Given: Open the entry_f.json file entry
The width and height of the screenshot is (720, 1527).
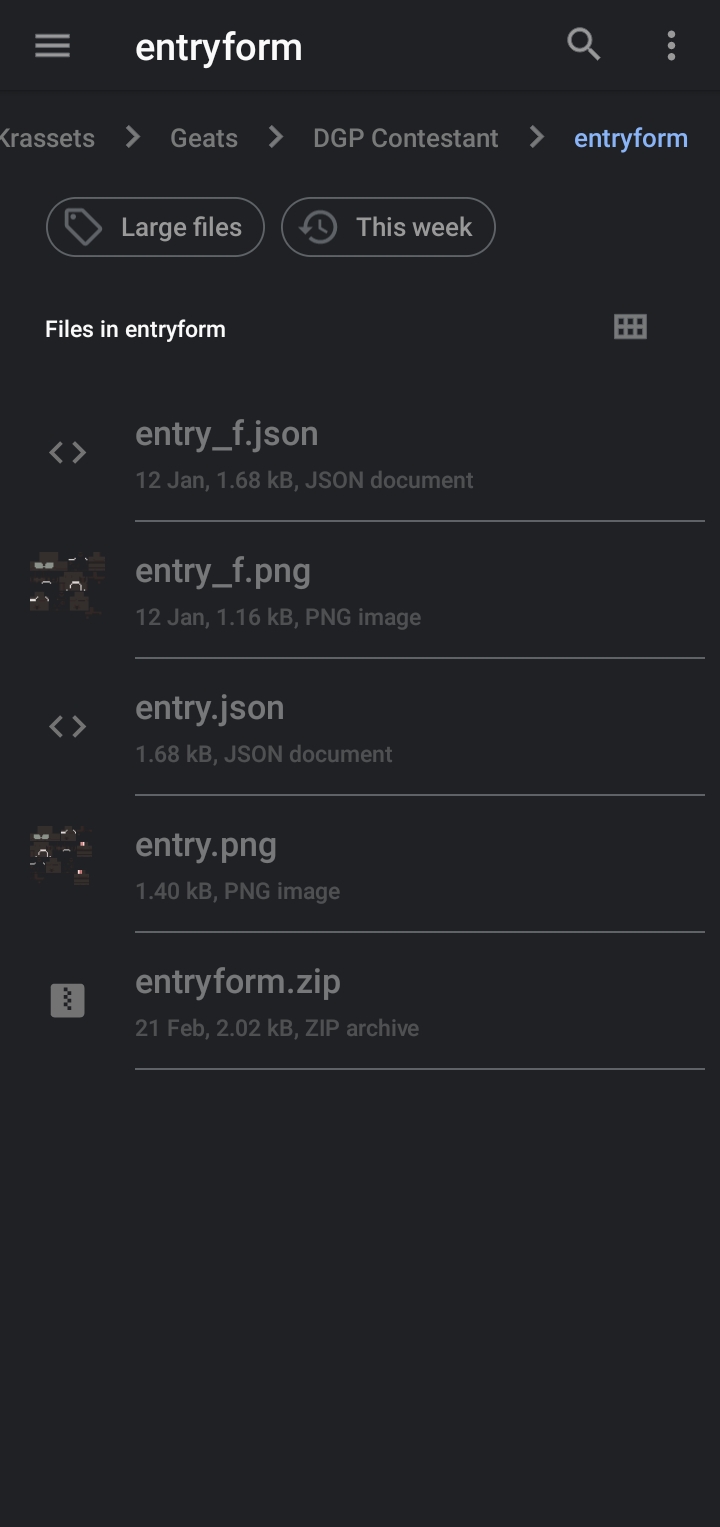Looking at the screenshot, I should (226, 433).
